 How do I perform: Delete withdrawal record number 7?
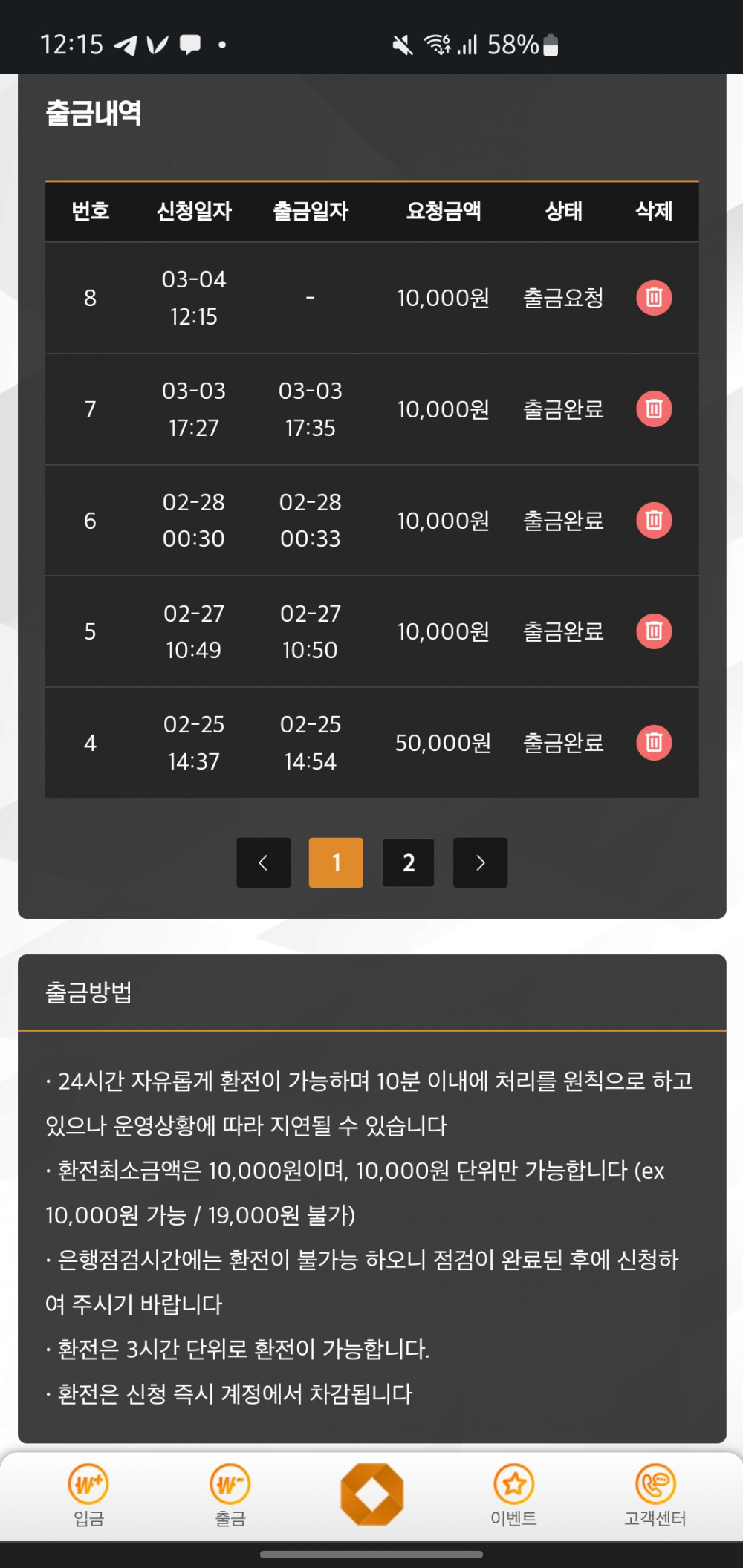[654, 409]
